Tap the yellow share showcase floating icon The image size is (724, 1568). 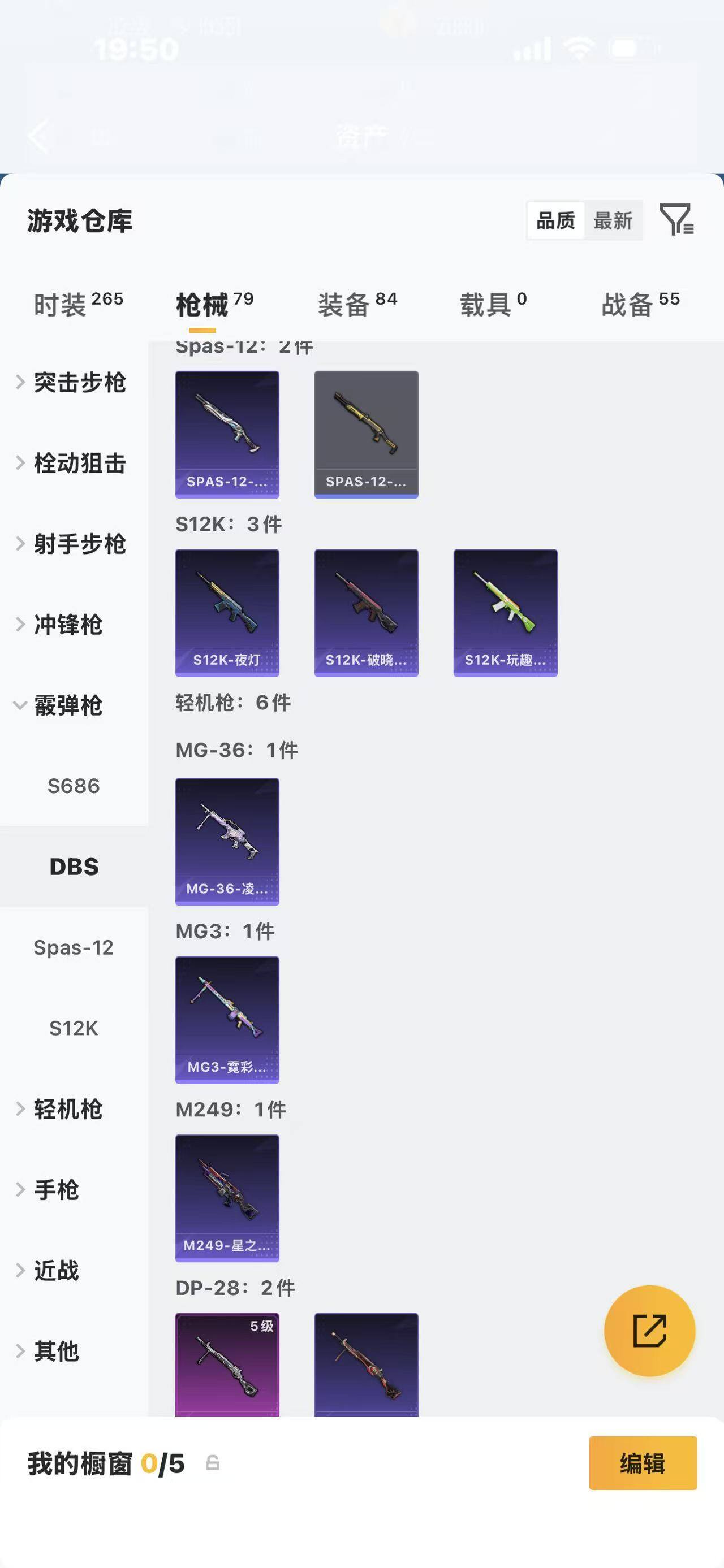tap(650, 1331)
